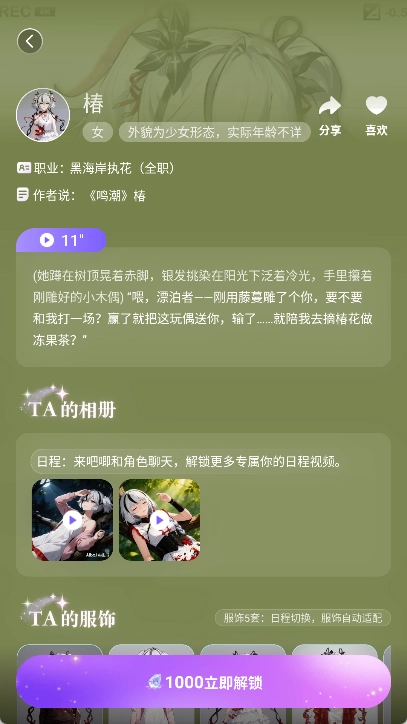
Task: Open 椿's round avatar picture
Action: point(43,115)
